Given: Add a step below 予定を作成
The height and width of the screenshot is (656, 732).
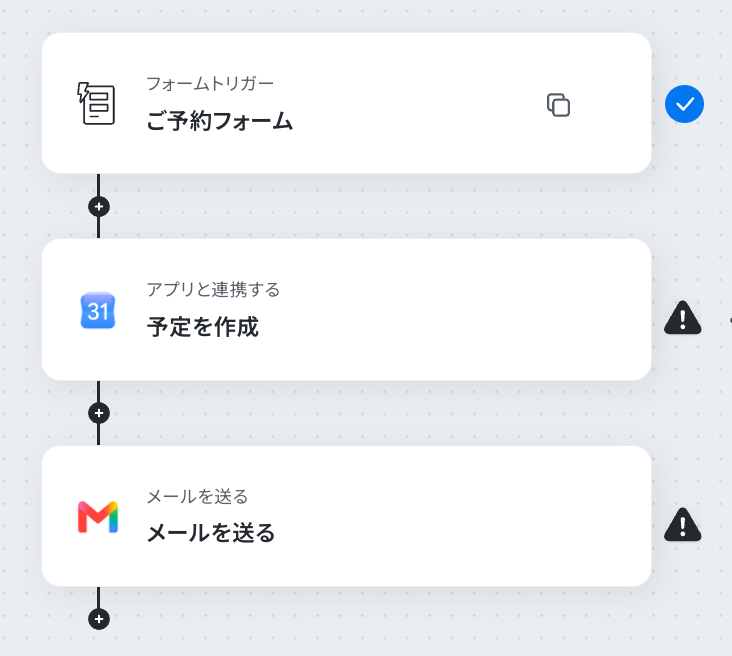Looking at the screenshot, I should pos(99,413).
